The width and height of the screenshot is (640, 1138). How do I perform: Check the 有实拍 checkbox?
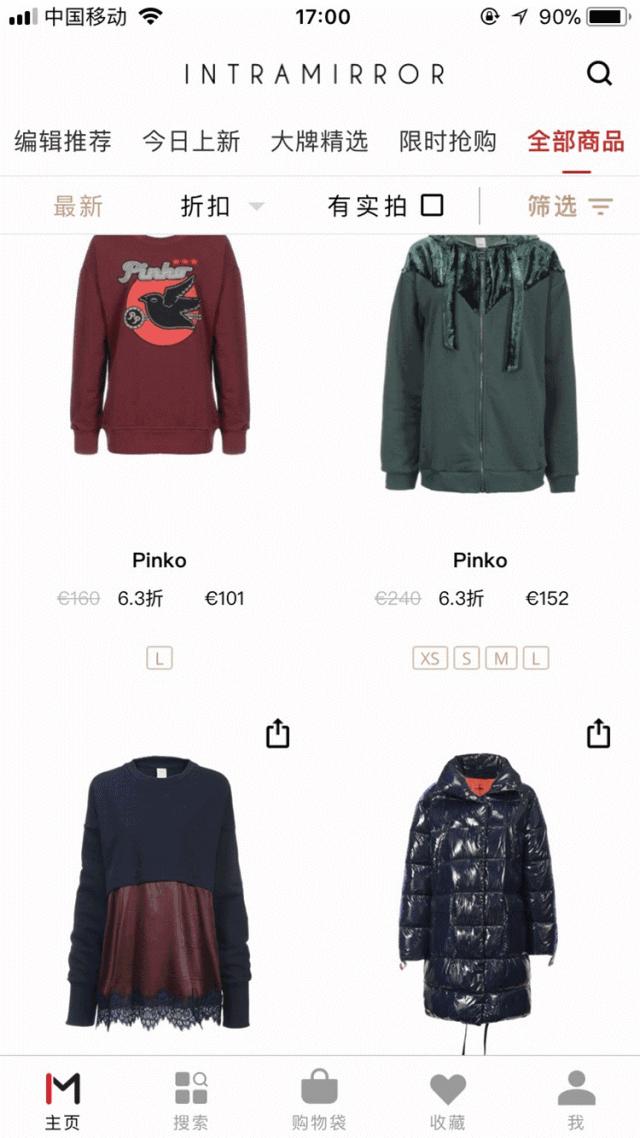click(431, 206)
